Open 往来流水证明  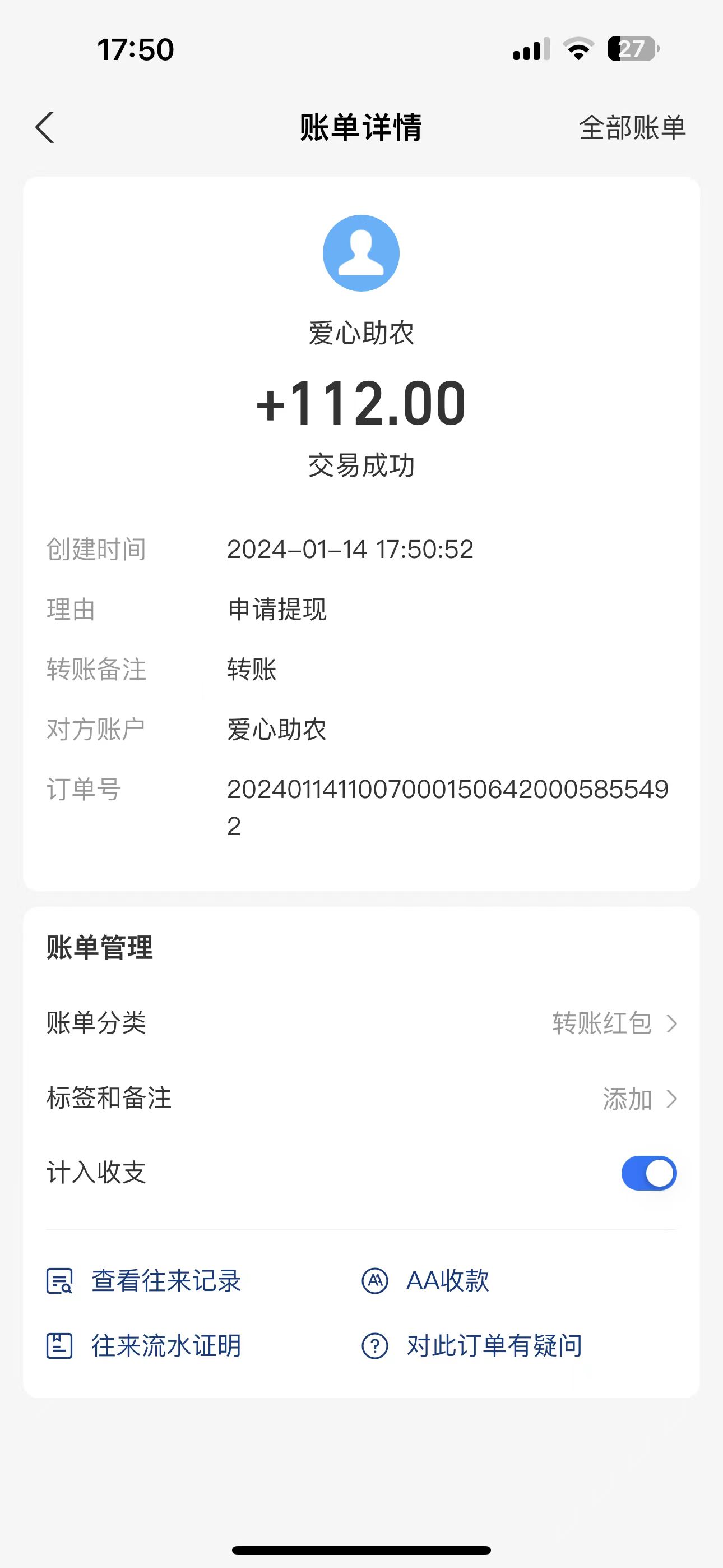coord(144,1346)
